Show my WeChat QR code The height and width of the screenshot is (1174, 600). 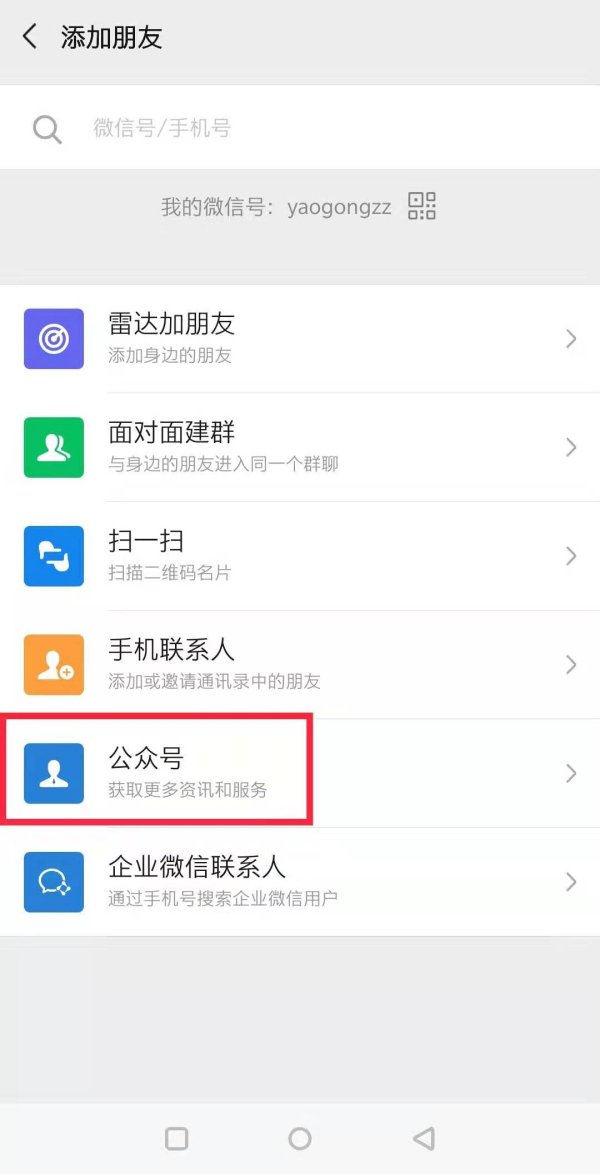point(422,206)
